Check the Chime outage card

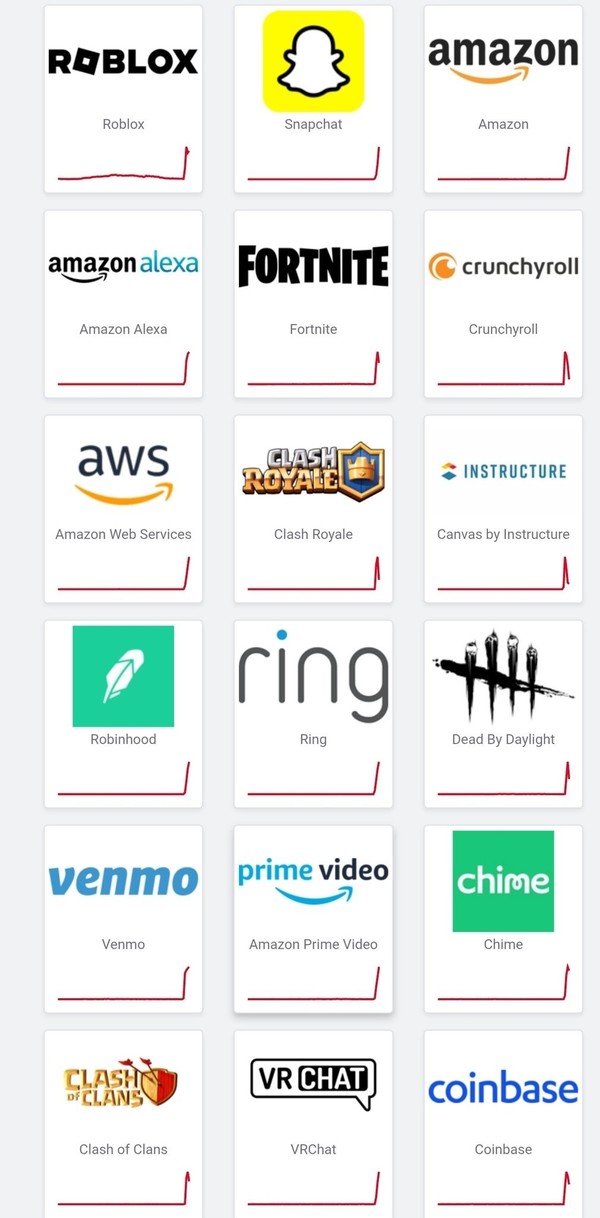point(503,919)
